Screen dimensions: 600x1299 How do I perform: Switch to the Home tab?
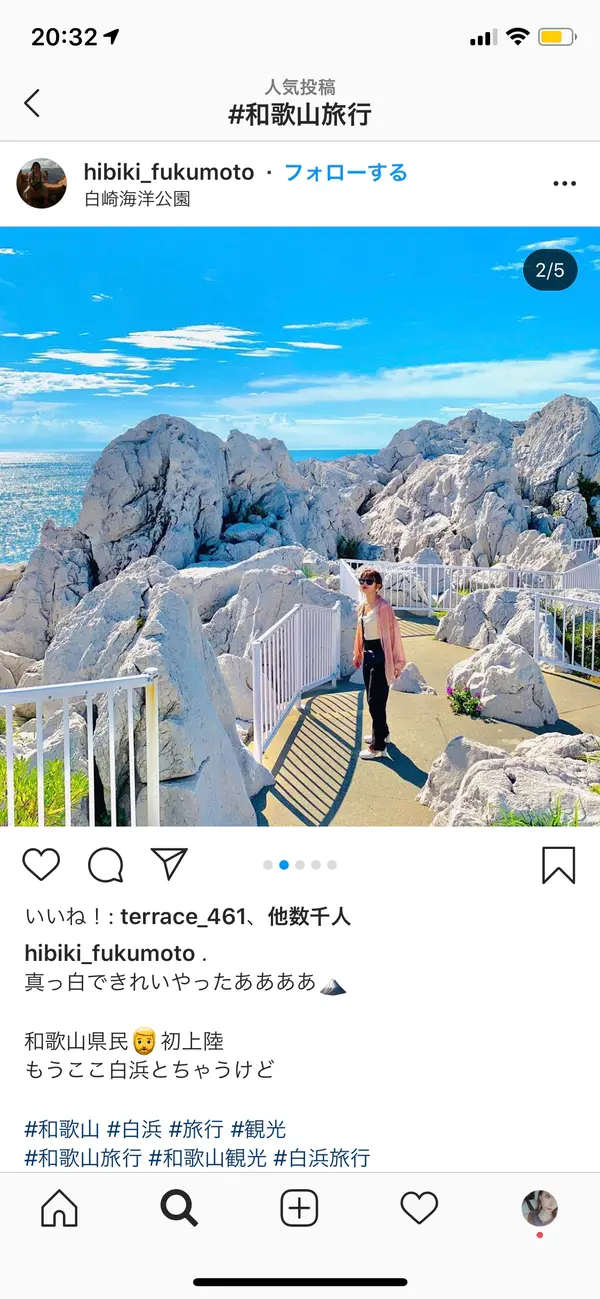pyautogui.click(x=59, y=1209)
